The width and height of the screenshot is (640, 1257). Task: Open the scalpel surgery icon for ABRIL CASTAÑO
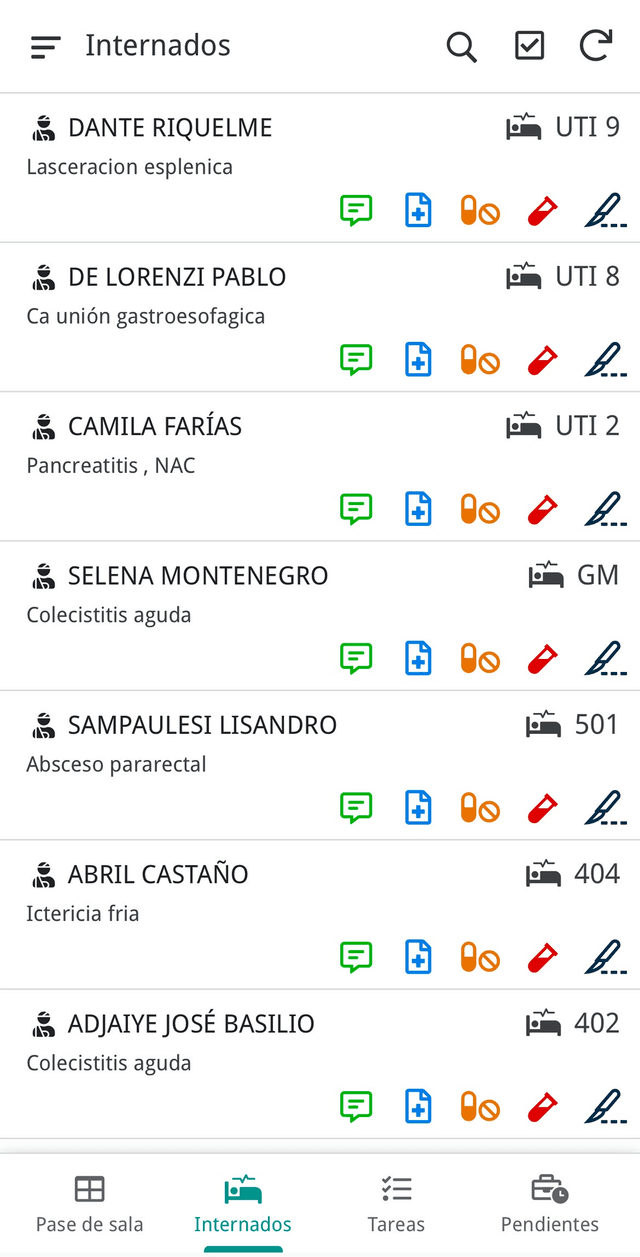pyautogui.click(x=605, y=957)
